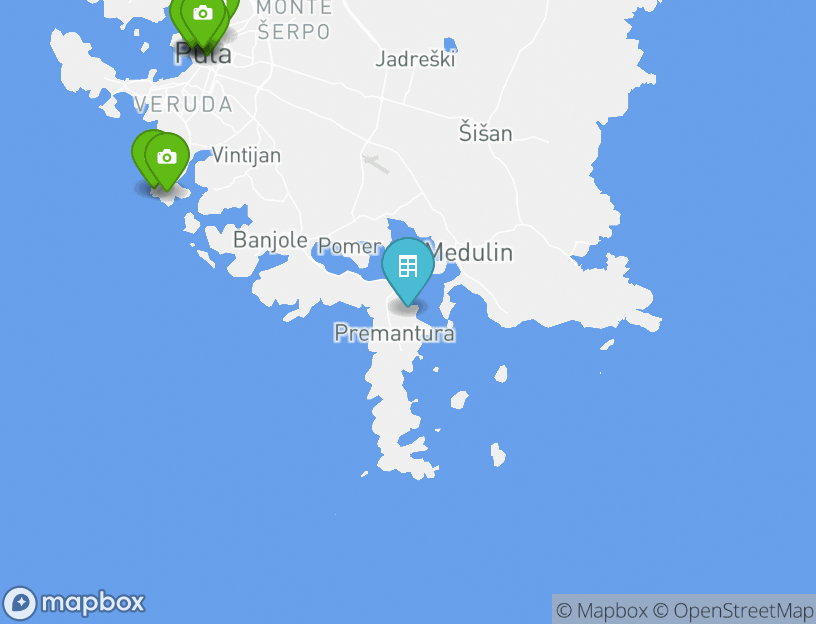Select the green camera pin near Vintijan

click(167, 157)
